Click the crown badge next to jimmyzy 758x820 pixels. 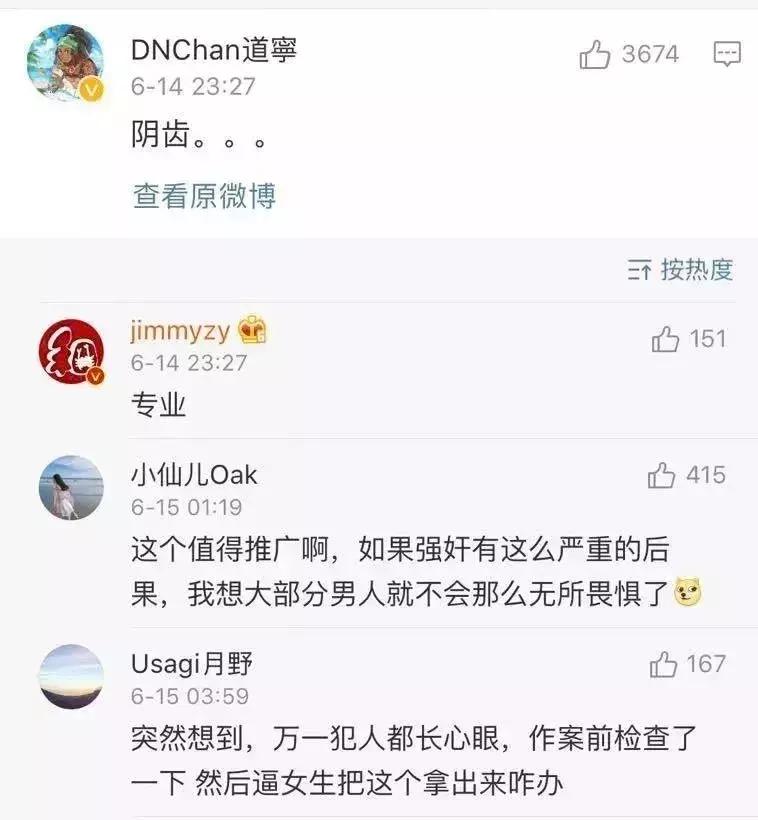(x=254, y=327)
